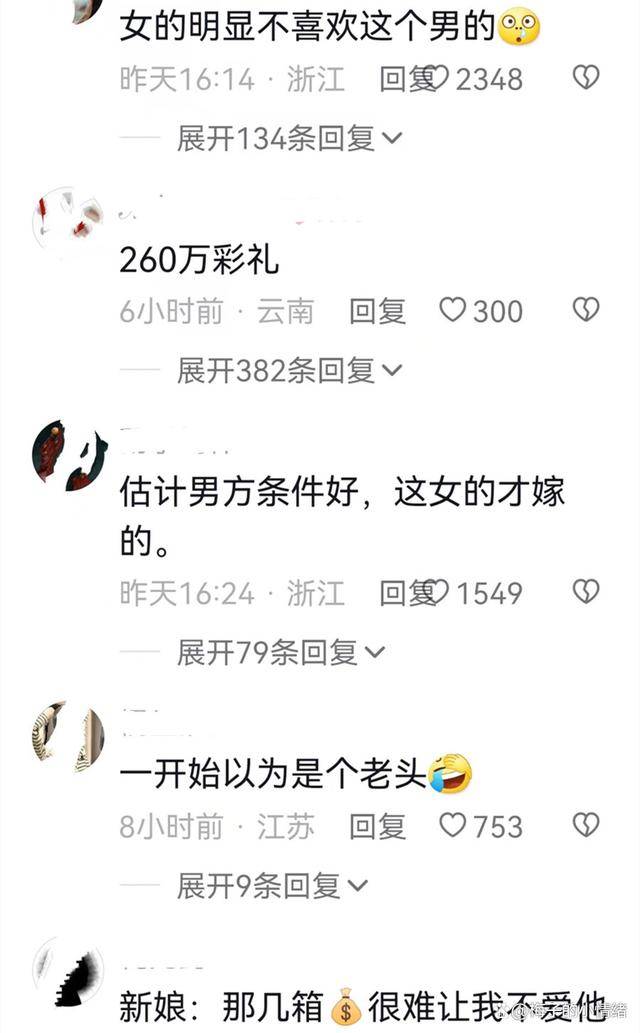Open avatar of 260万彩礼 commenter
This screenshot has height=1033, width=640.
point(68,221)
